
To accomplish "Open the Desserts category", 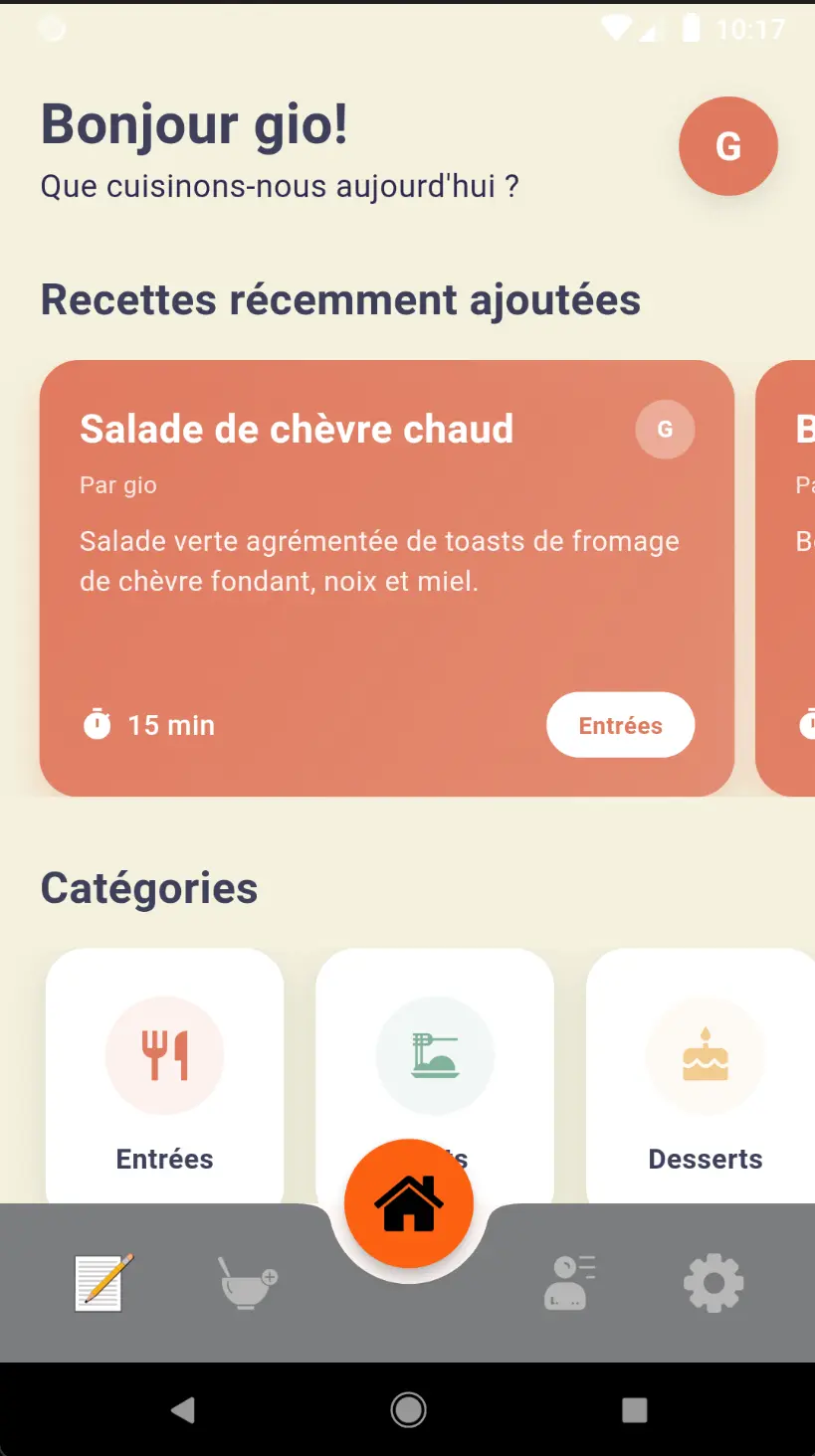I will pos(705,1076).
